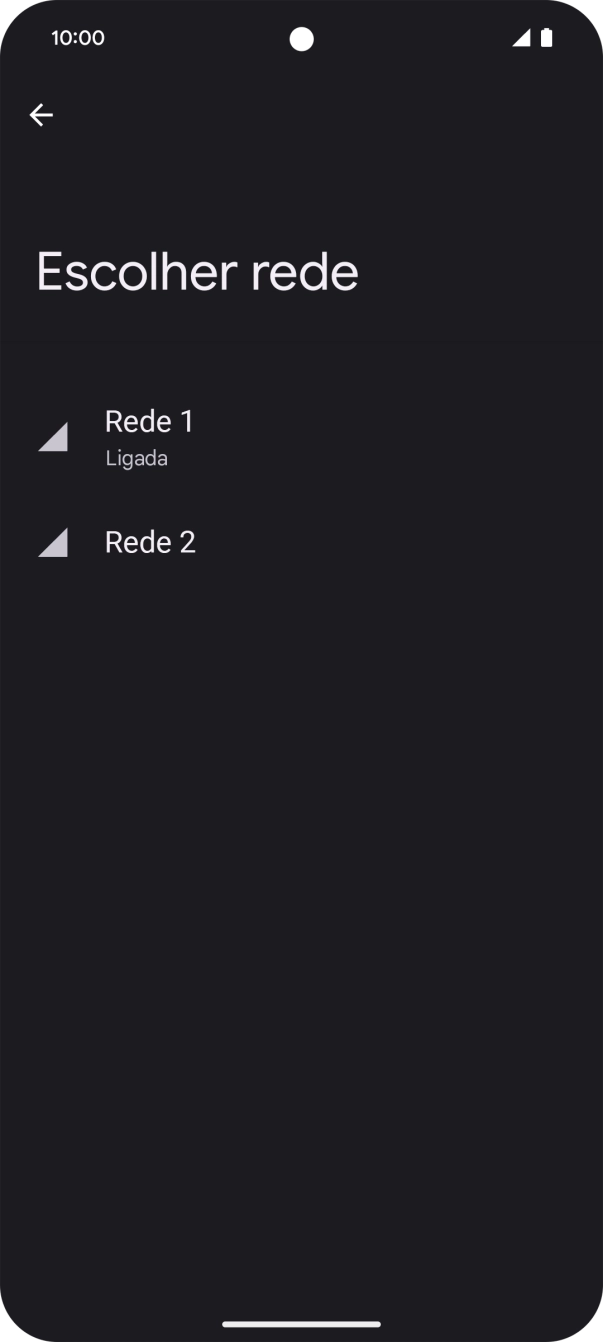Viewport: 603px width, 1342px height.
Task: Select the Rede 1 network
Action: [x=150, y=436]
